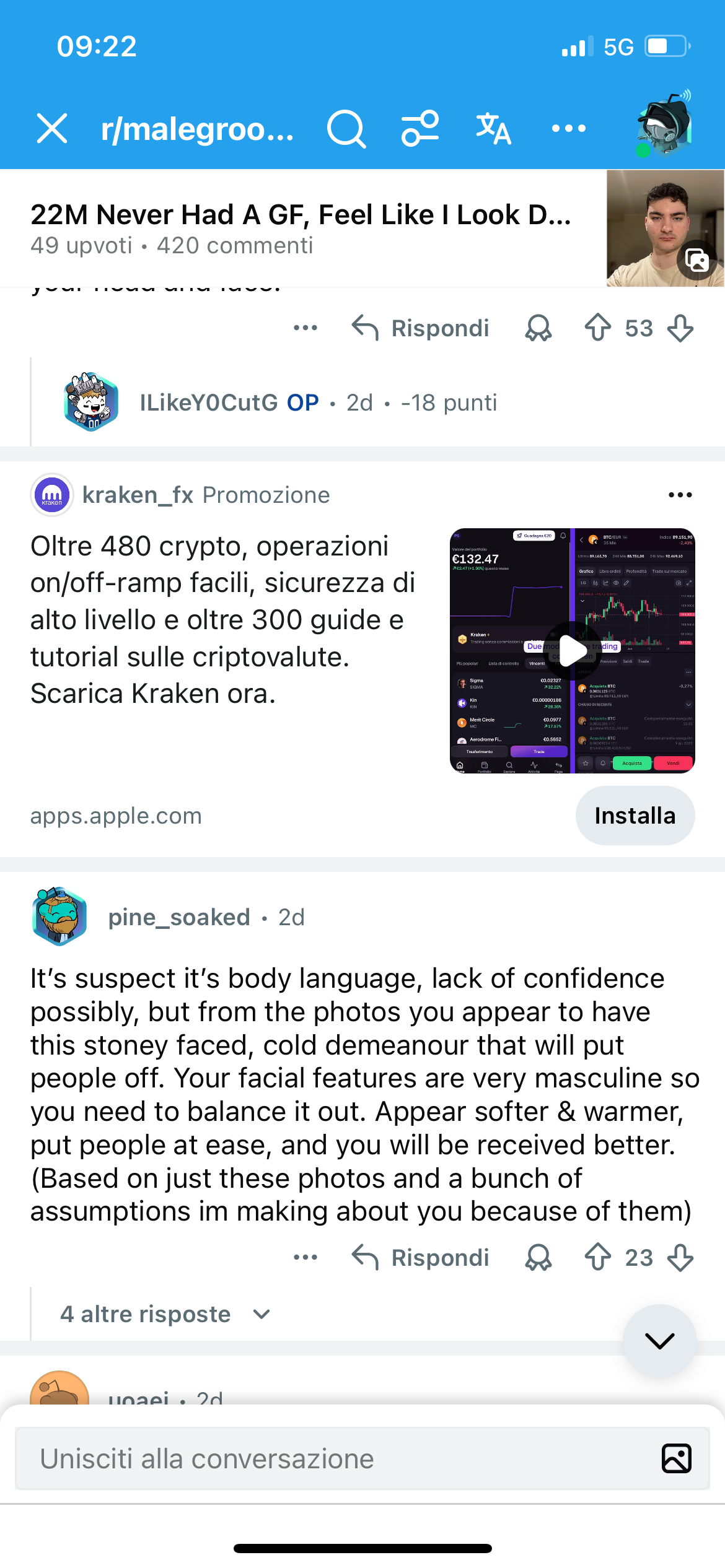Viewport: 725px width, 1568px height.
Task: Open the post's photo thumbnail
Action: [665, 228]
